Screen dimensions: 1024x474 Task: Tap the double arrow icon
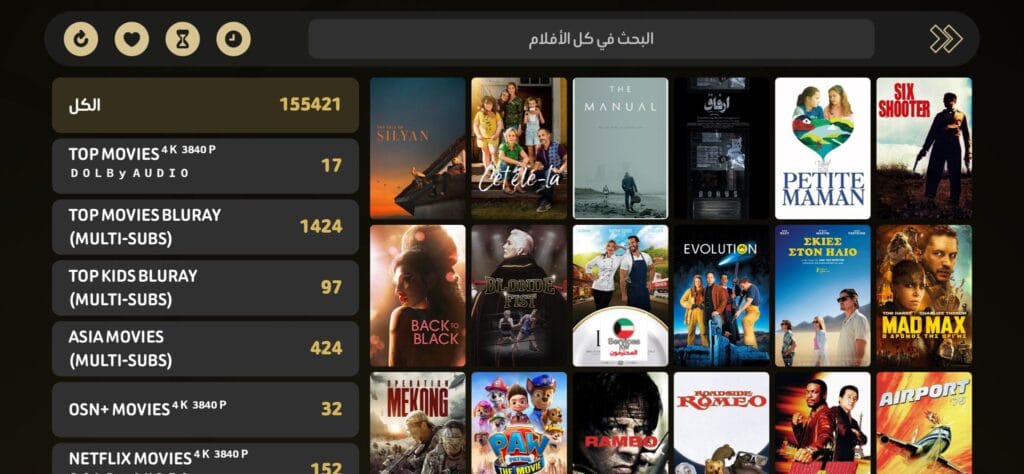[944, 39]
